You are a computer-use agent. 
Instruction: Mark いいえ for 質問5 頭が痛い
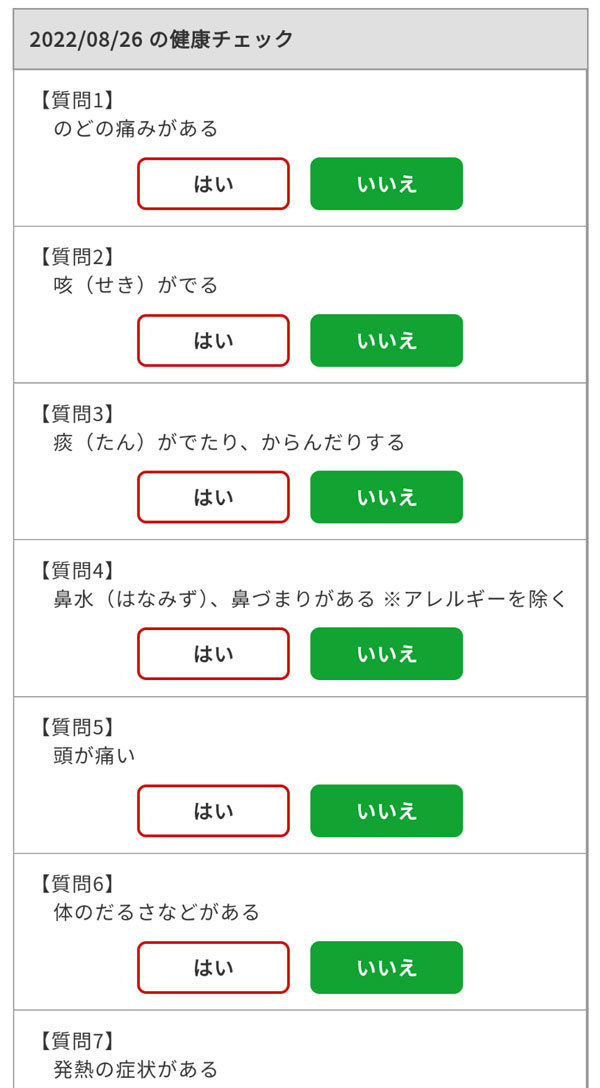[x=386, y=811]
